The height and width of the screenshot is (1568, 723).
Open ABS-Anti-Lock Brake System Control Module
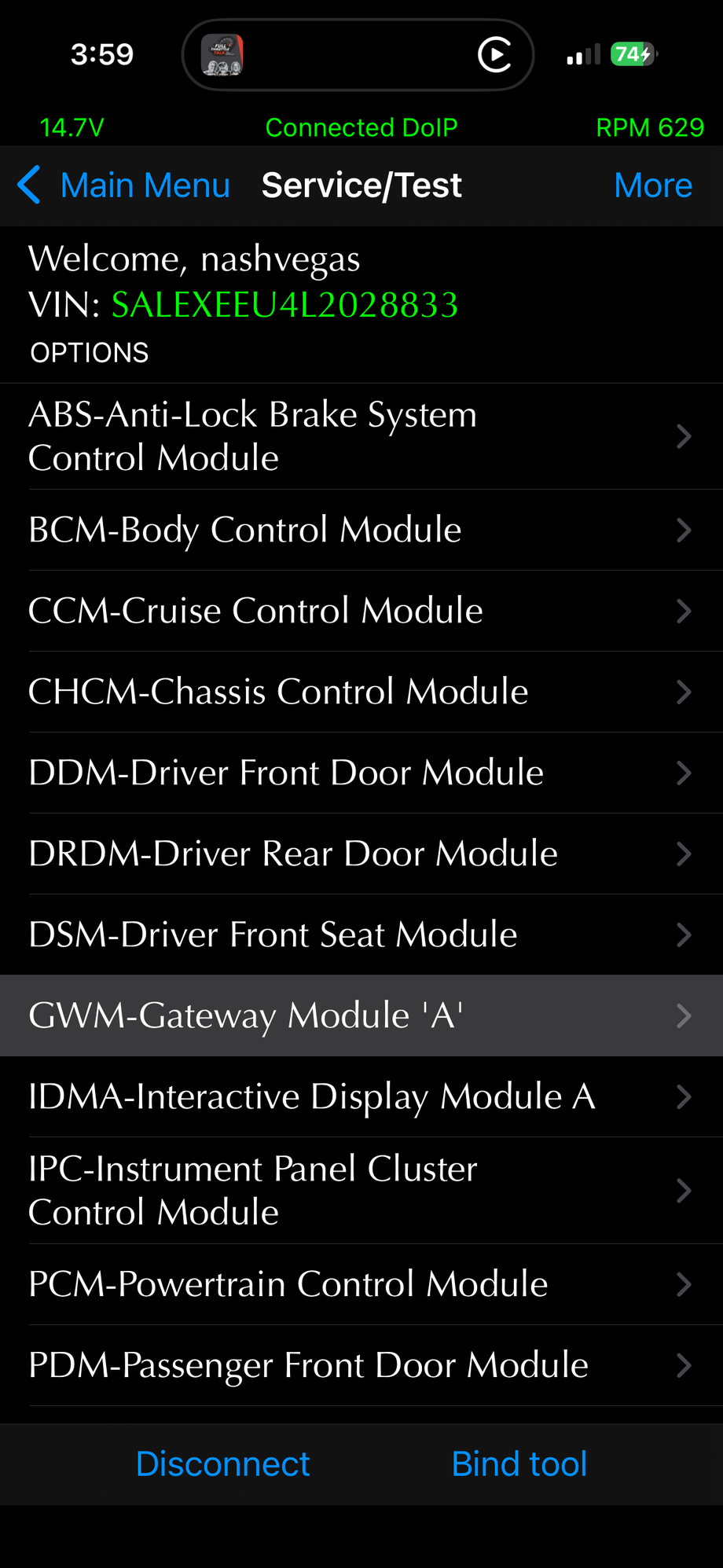[361, 436]
